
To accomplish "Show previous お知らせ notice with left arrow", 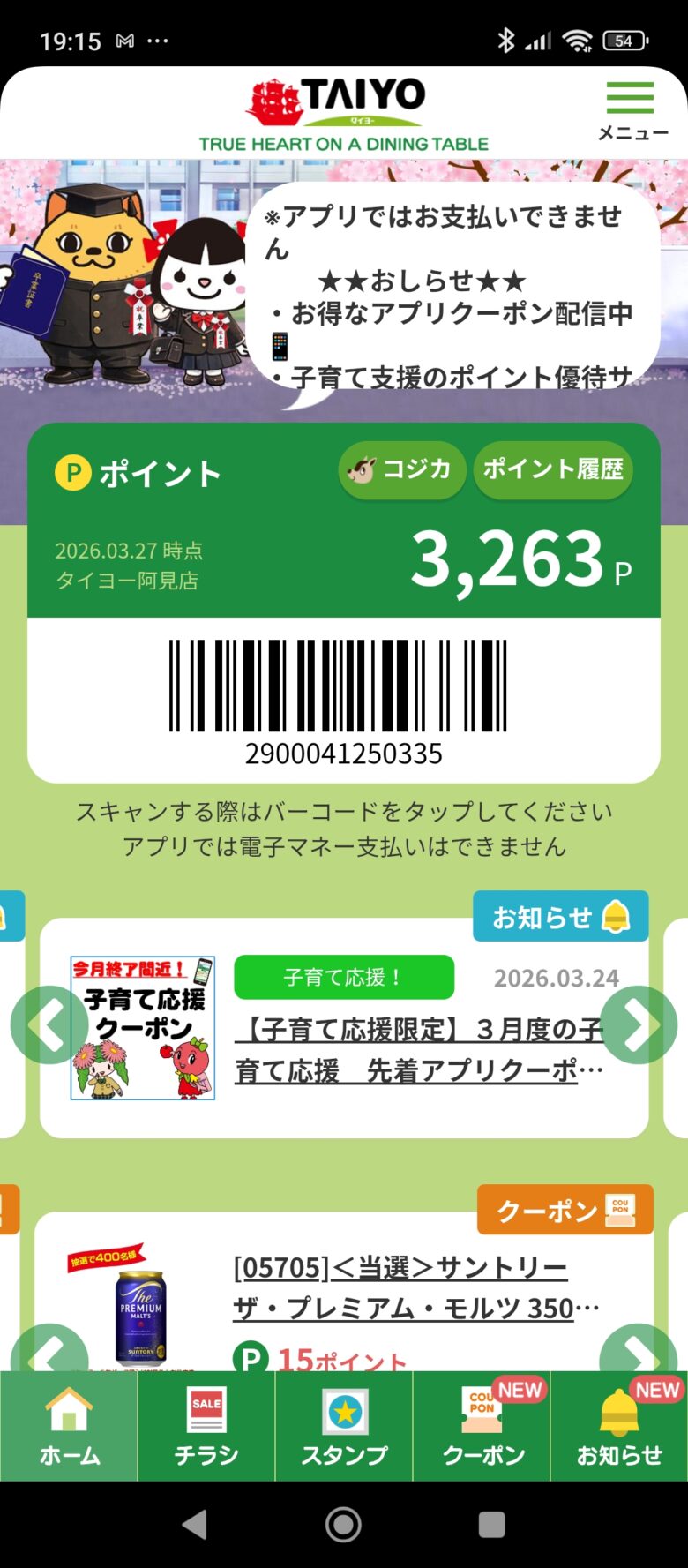I will coord(48,1024).
